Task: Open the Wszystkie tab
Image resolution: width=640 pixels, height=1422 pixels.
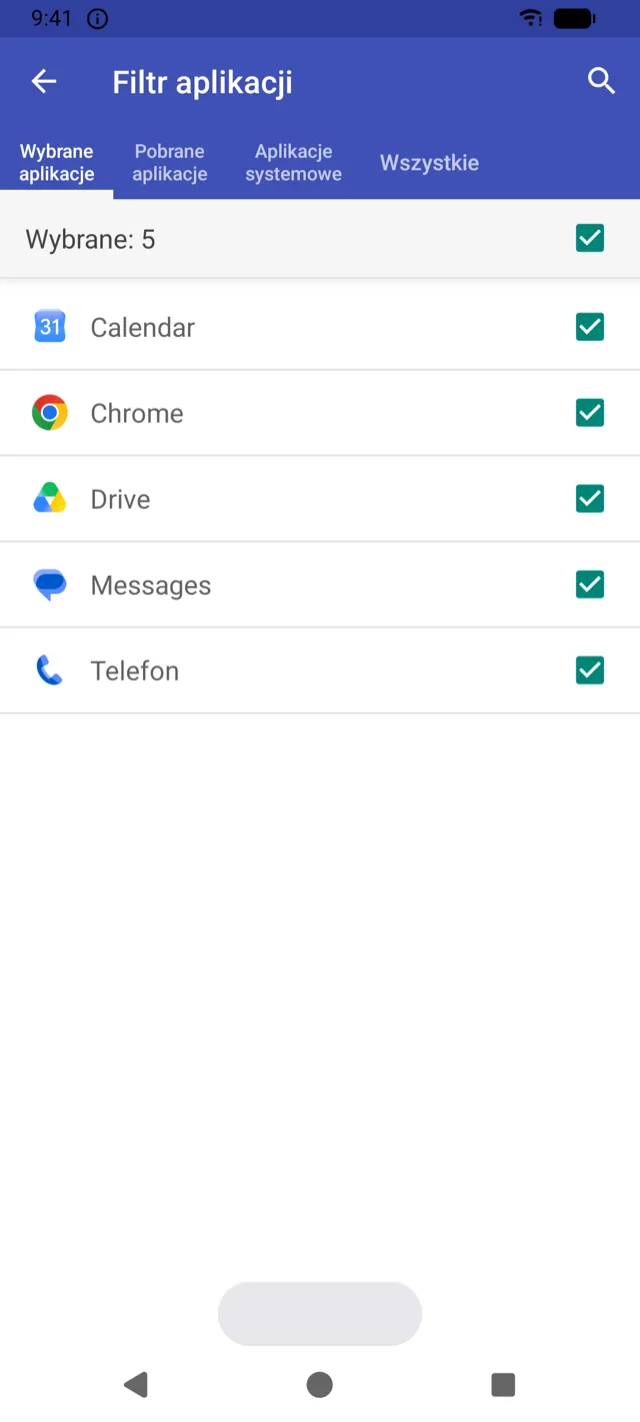Action: pos(429,163)
